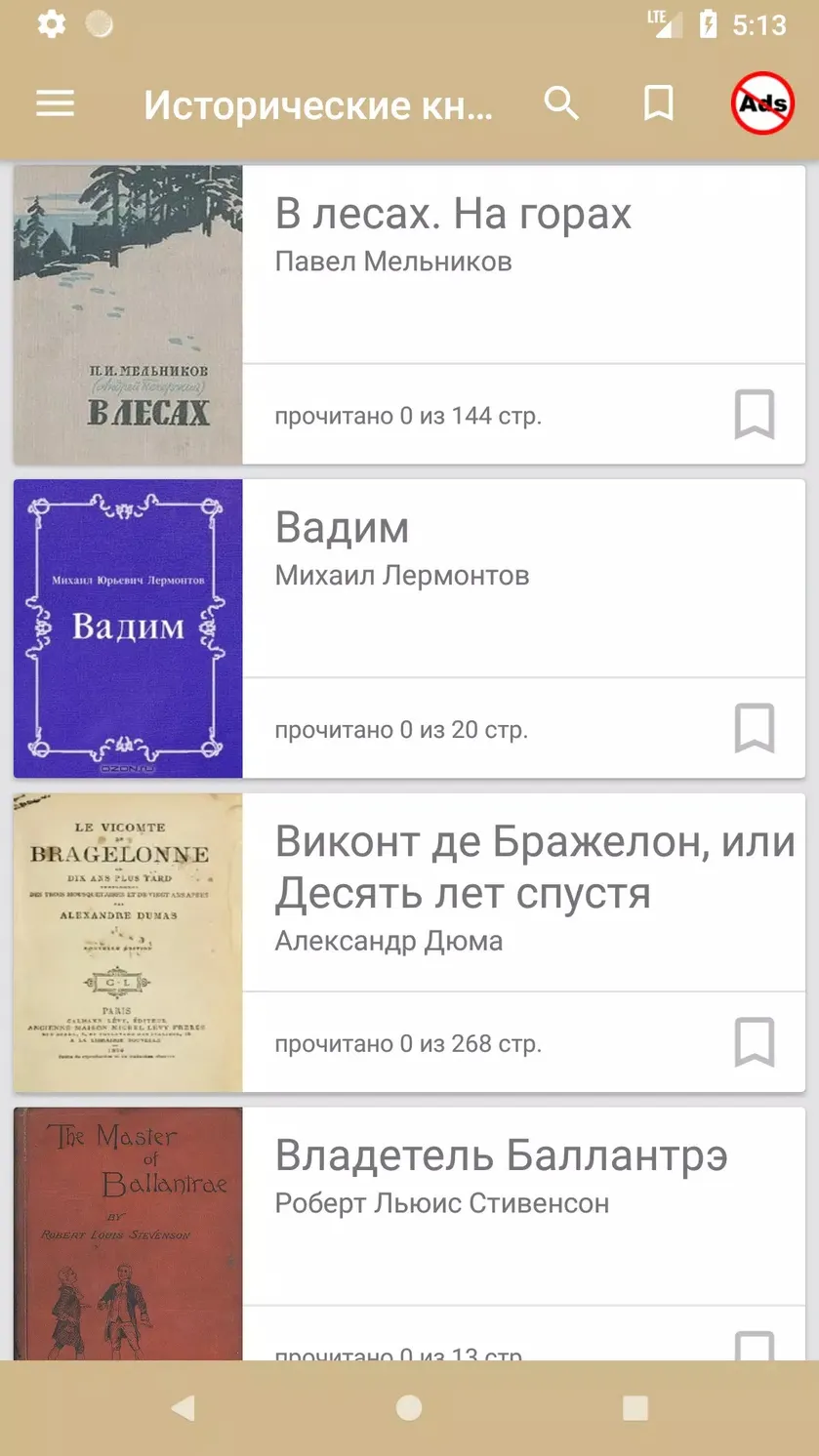Tap the remove Ads icon
The height and width of the screenshot is (1456, 819).
(762, 102)
